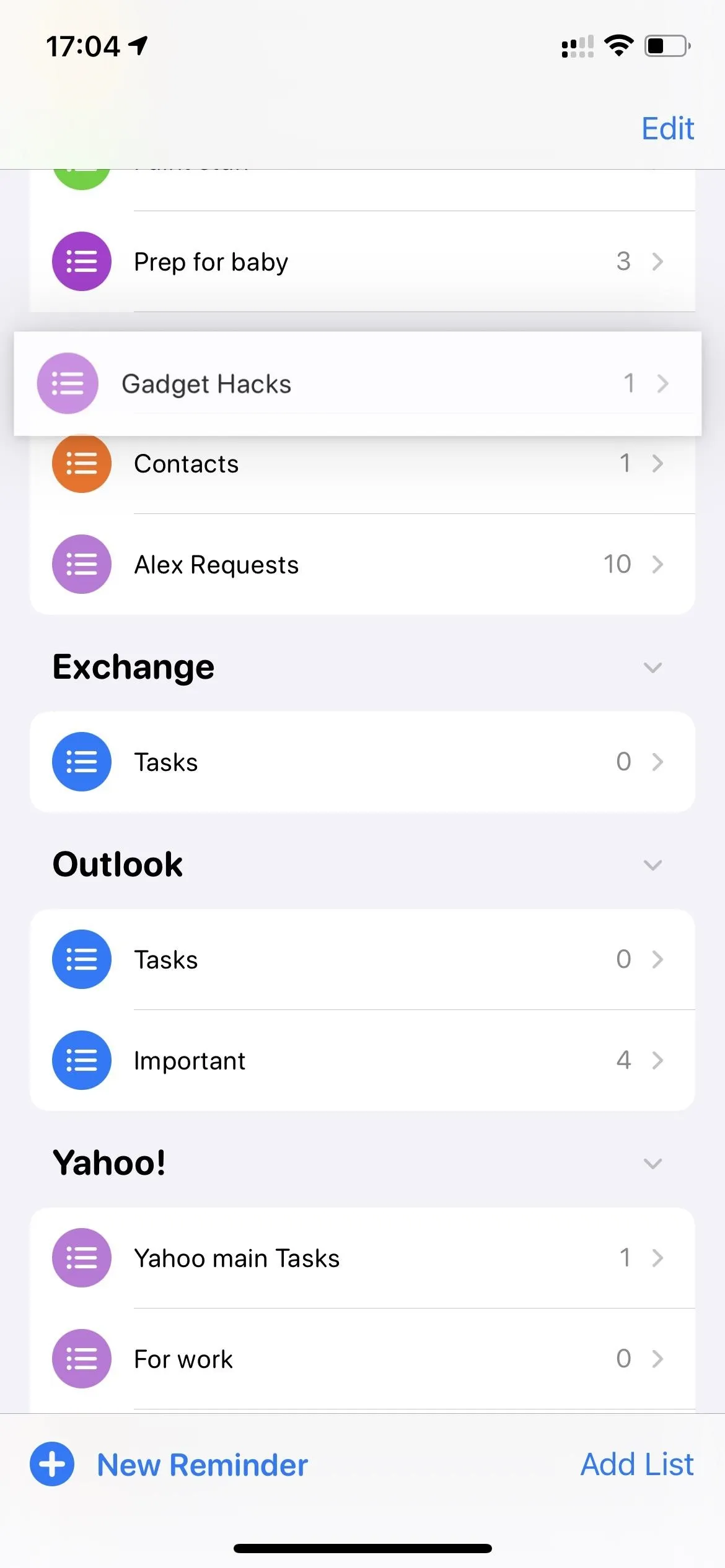
Task: Tap Edit in the top bar
Action: tap(667, 129)
